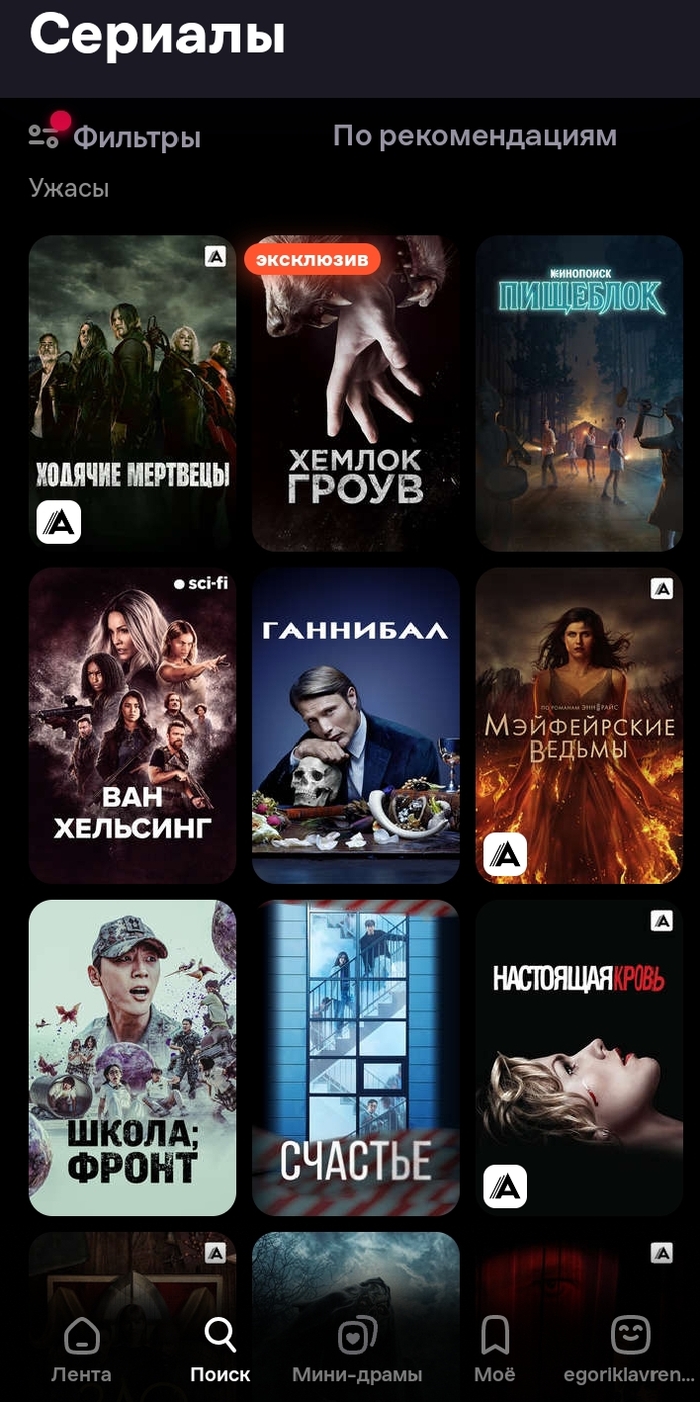Open the Мэйфейрские ведьмы series

pyautogui.click(x=579, y=725)
